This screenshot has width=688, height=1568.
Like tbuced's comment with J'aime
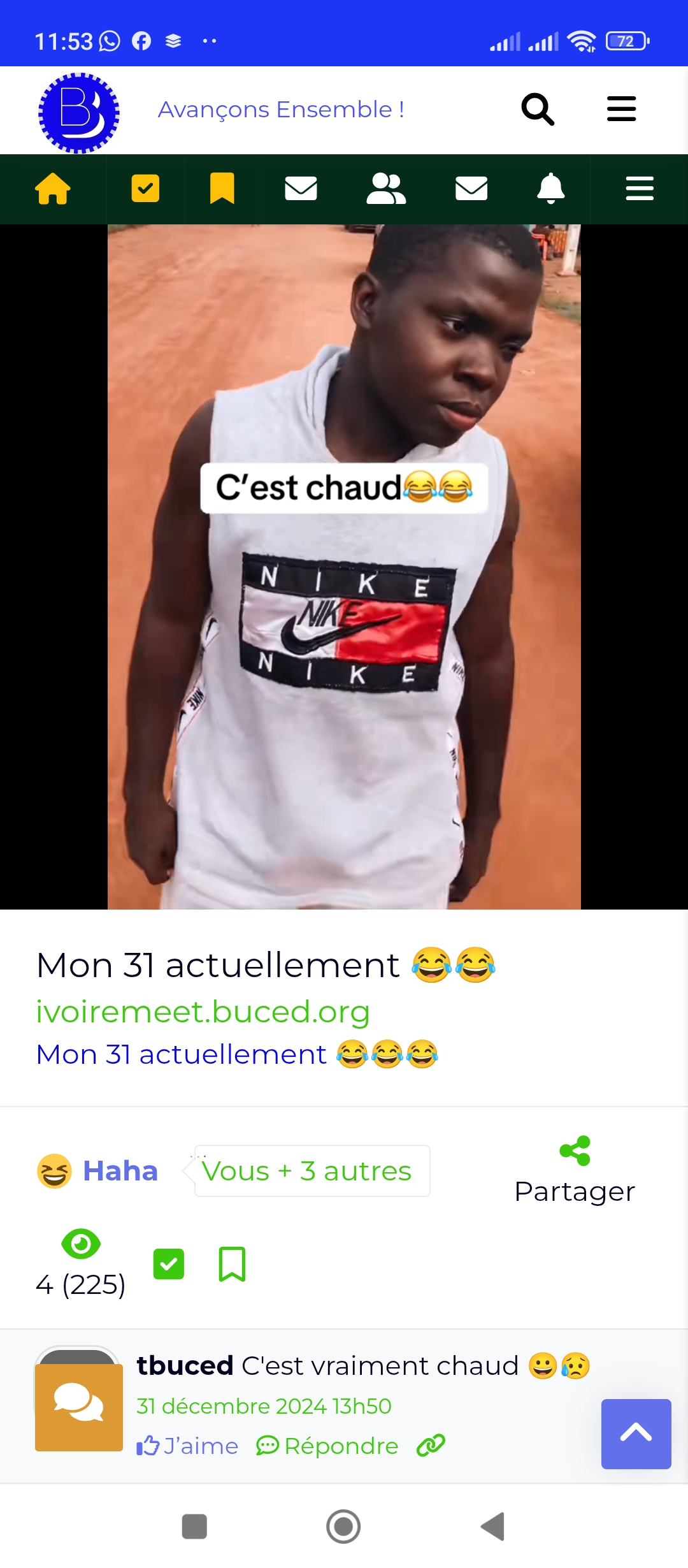pos(187,1446)
